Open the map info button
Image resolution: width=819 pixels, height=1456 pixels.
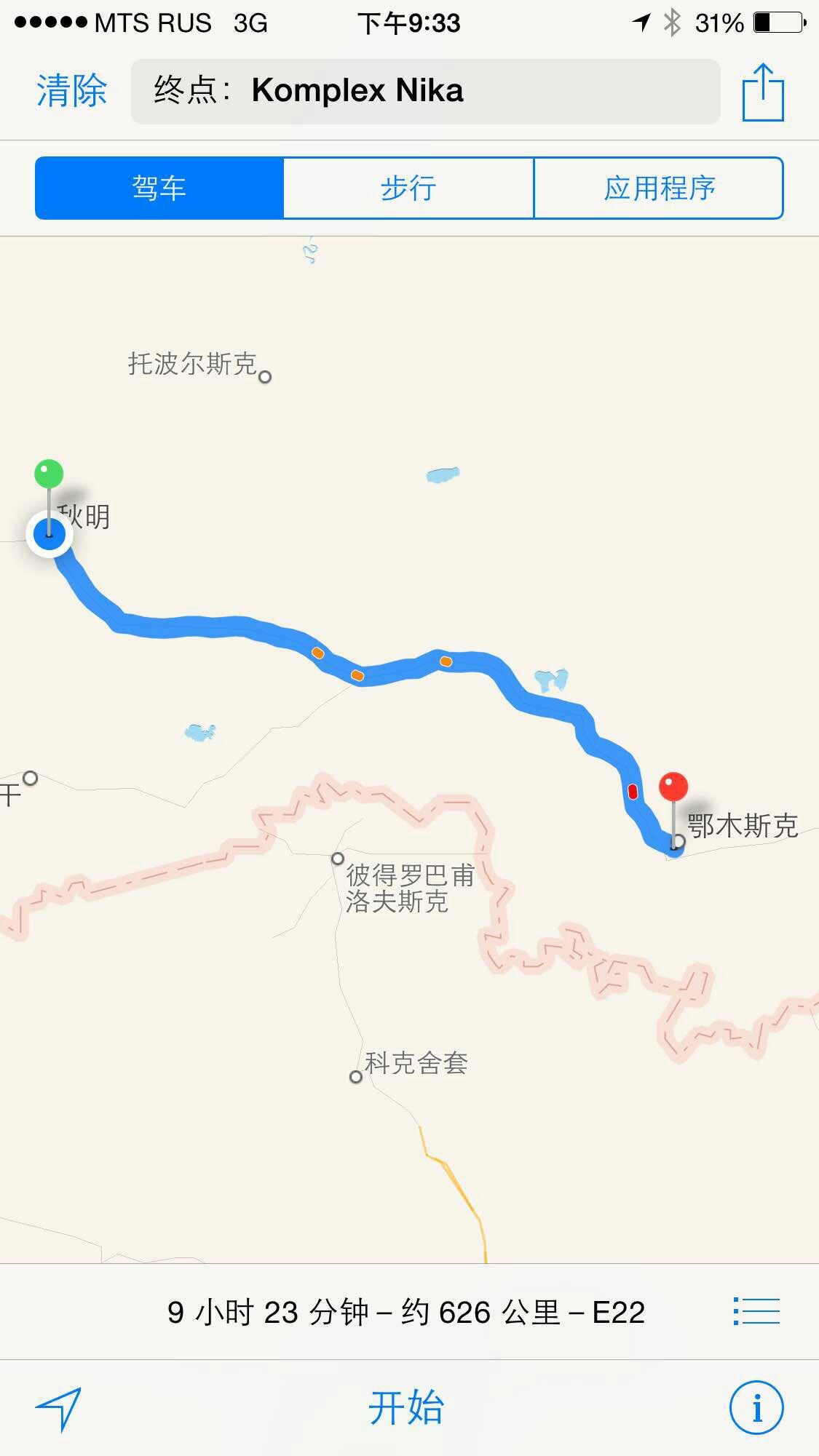[x=756, y=1408]
